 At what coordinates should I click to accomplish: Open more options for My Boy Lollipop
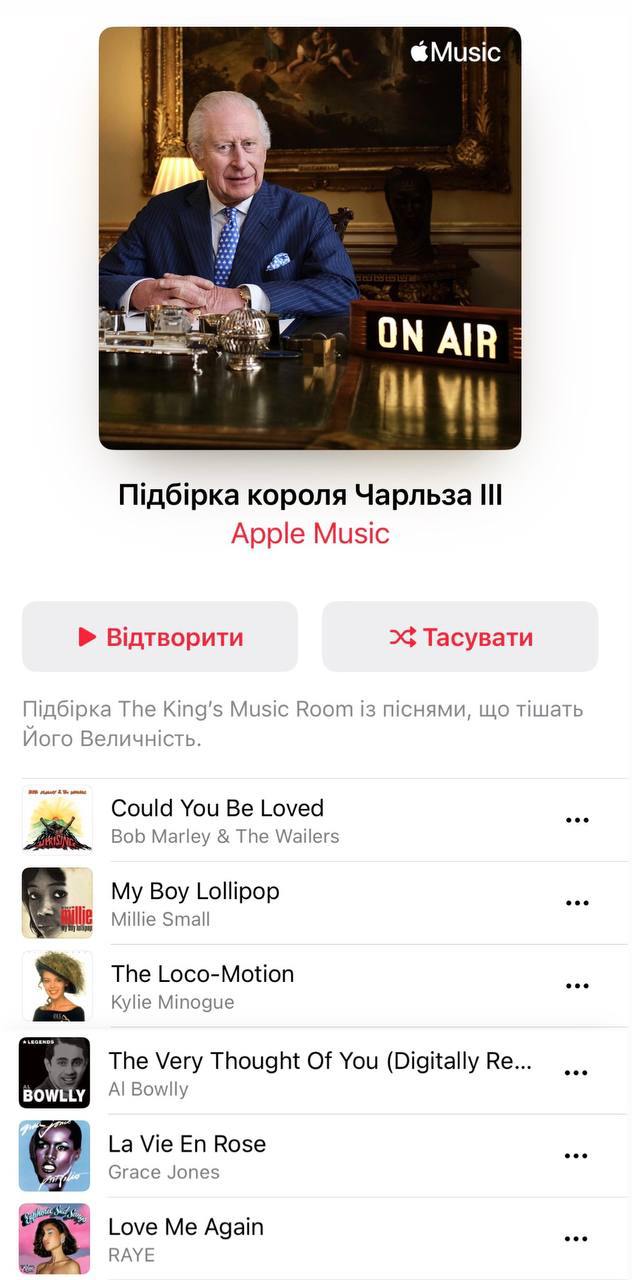[577, 903]
